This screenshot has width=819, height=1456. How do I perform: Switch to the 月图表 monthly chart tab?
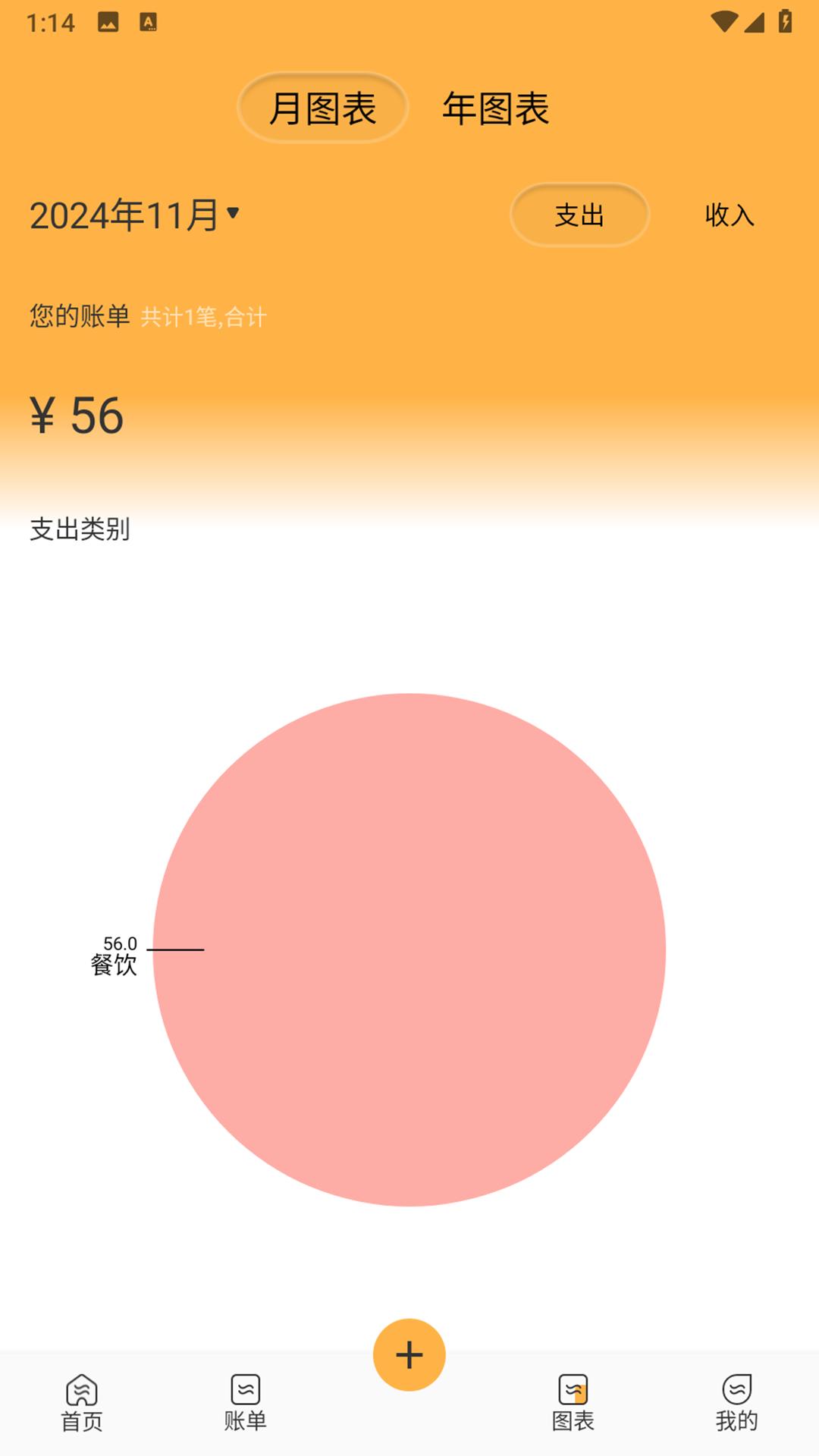point(322,108)
